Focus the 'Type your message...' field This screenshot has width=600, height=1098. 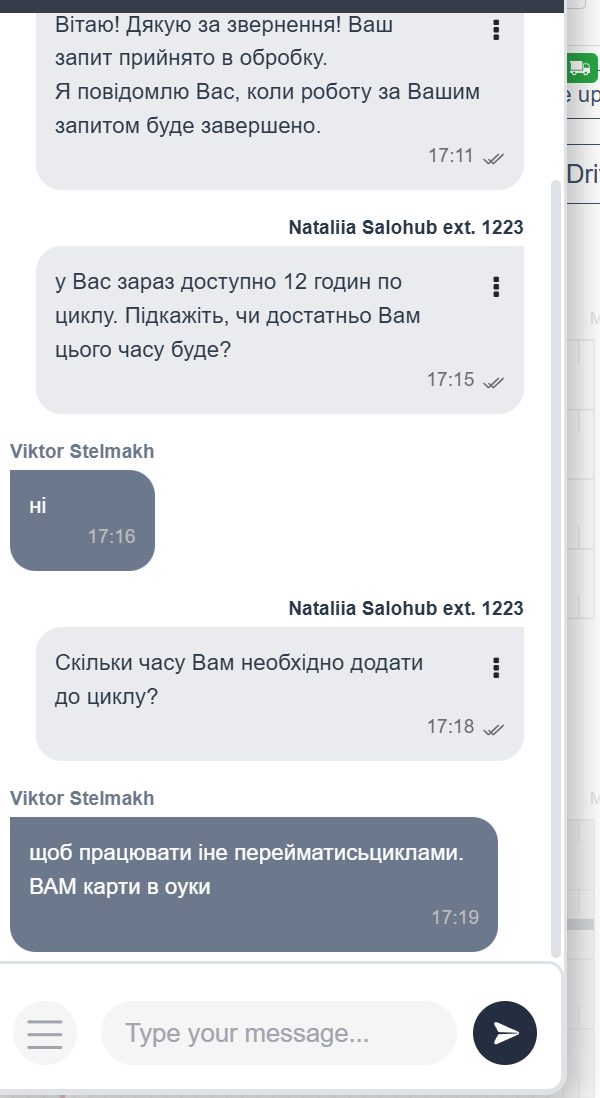click(x=278, y=1033)
